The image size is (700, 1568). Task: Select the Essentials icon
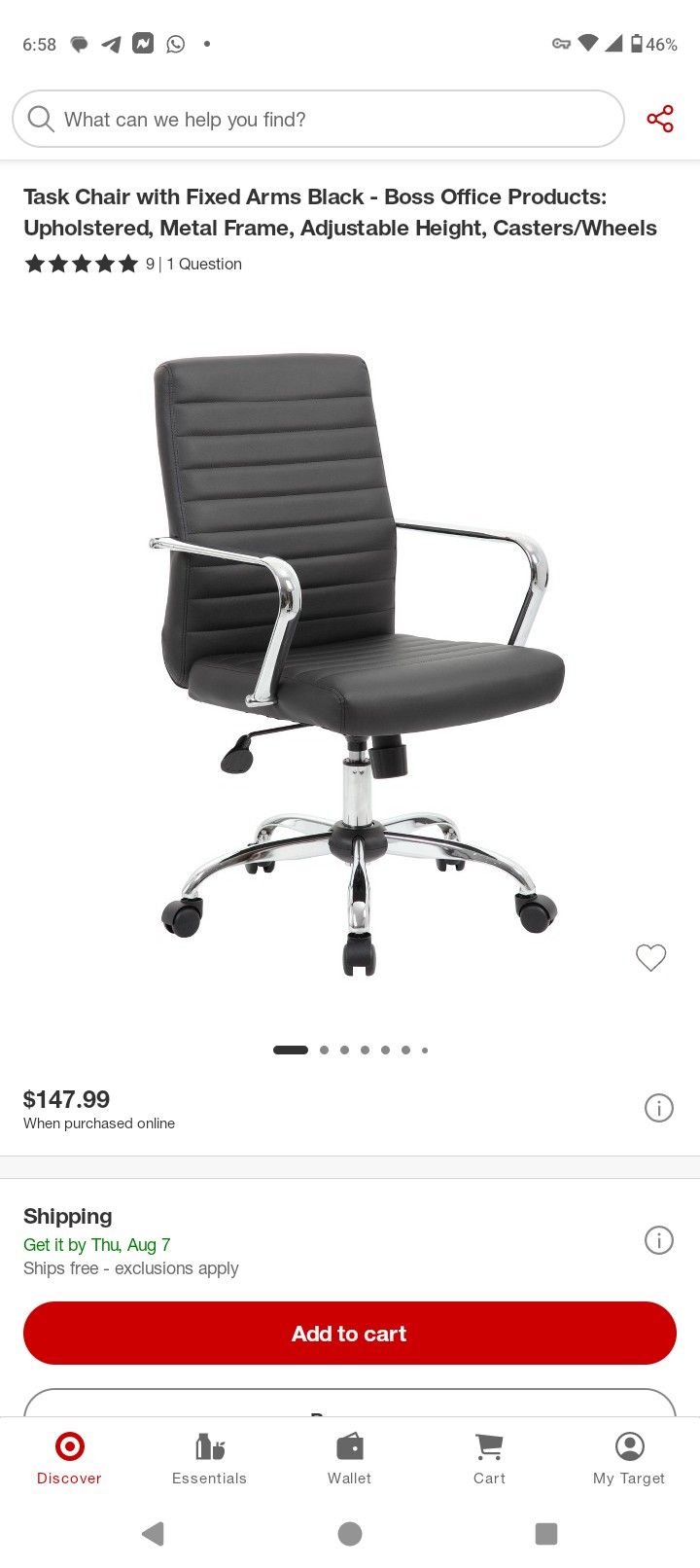point(210,1446)
